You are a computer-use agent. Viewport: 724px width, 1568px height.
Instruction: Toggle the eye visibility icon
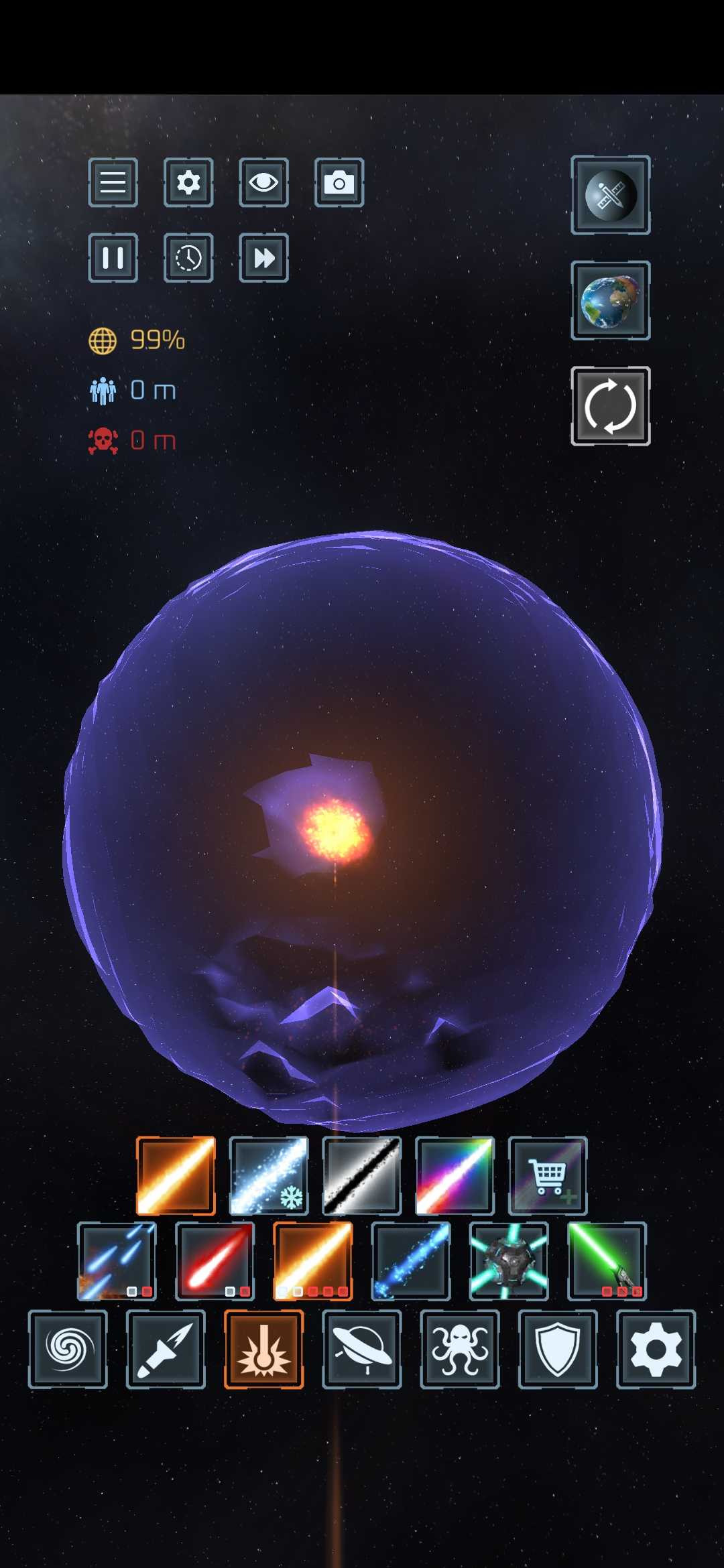(x=263, y=182)
